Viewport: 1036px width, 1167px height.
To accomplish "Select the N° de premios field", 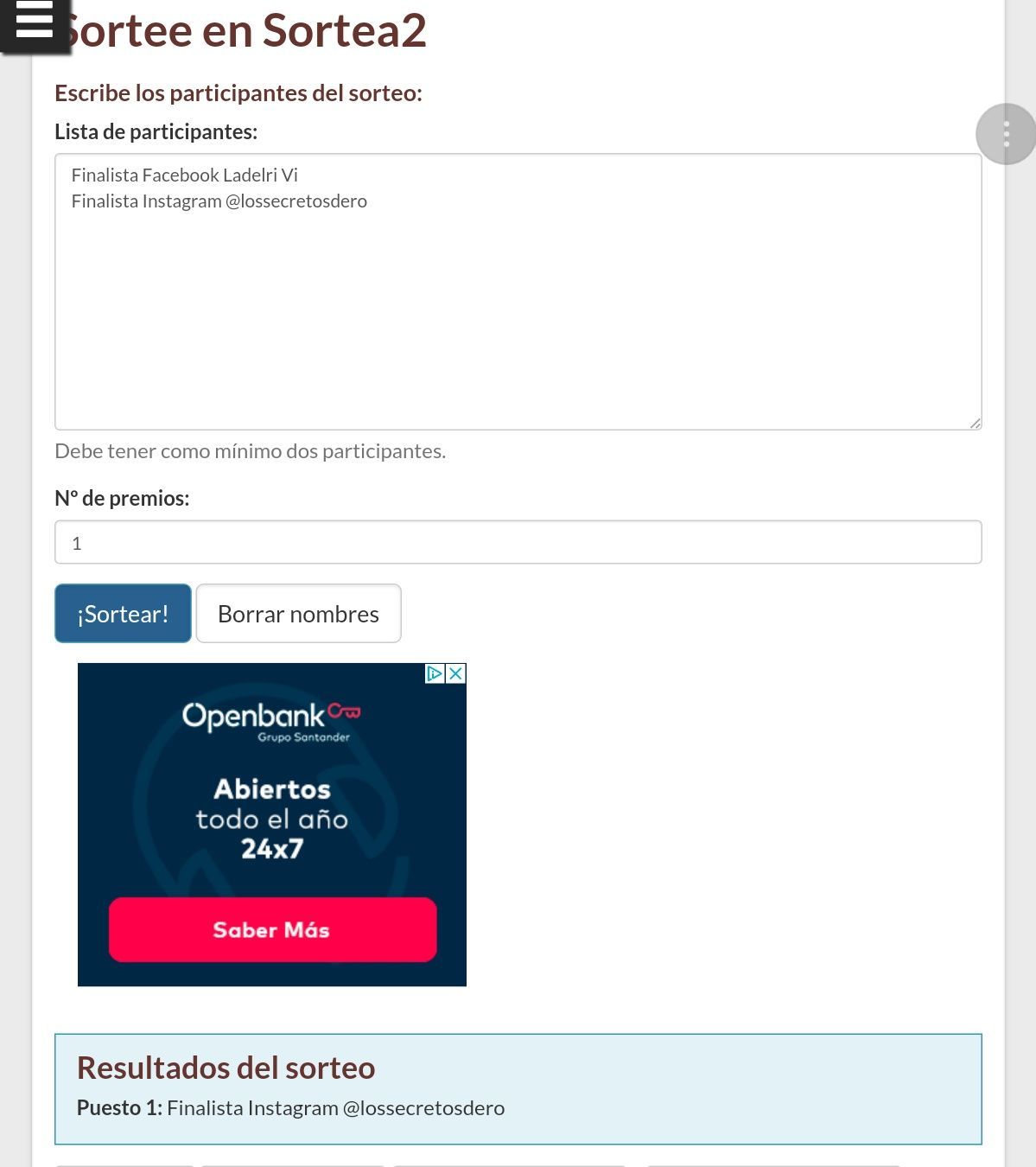I will [x=518, y=542].
